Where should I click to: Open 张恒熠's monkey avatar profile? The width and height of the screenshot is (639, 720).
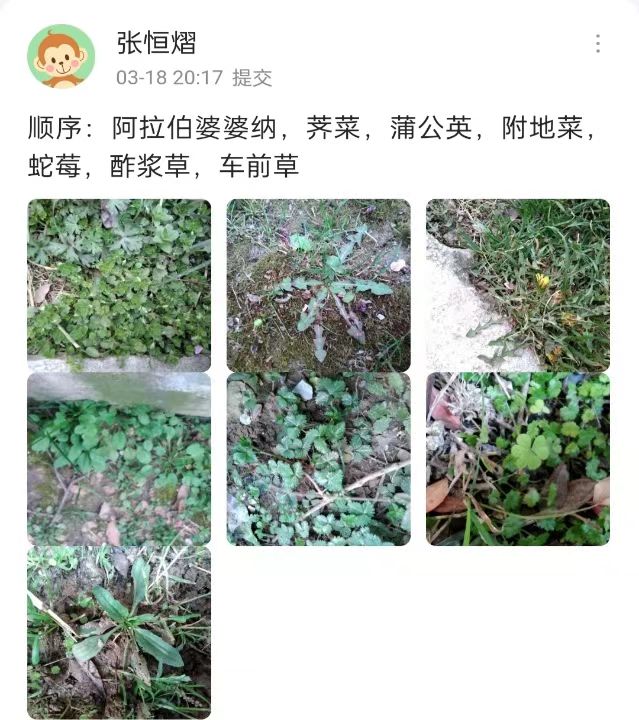click(x=61, y=56)
